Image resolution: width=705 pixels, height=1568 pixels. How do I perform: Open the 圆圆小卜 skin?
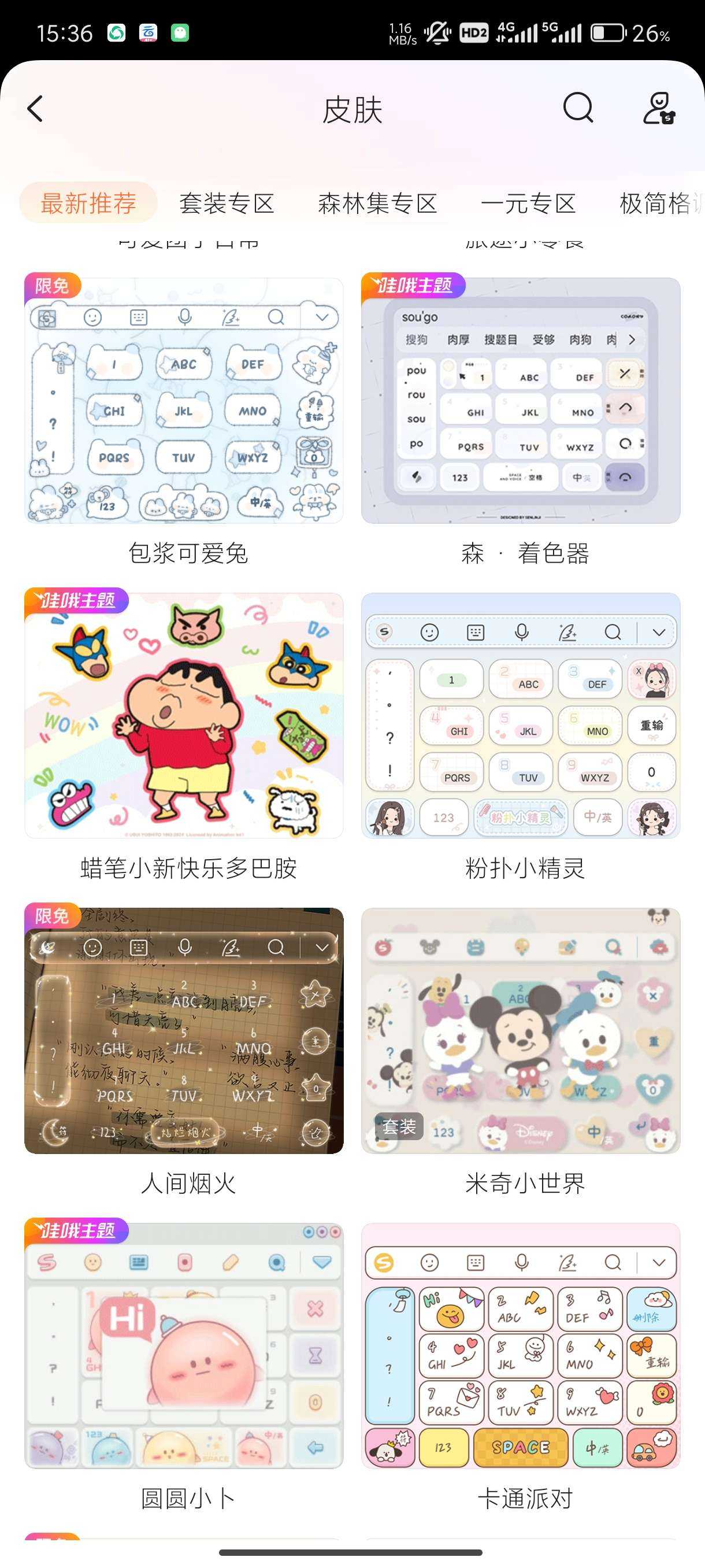coord(184,1346)
